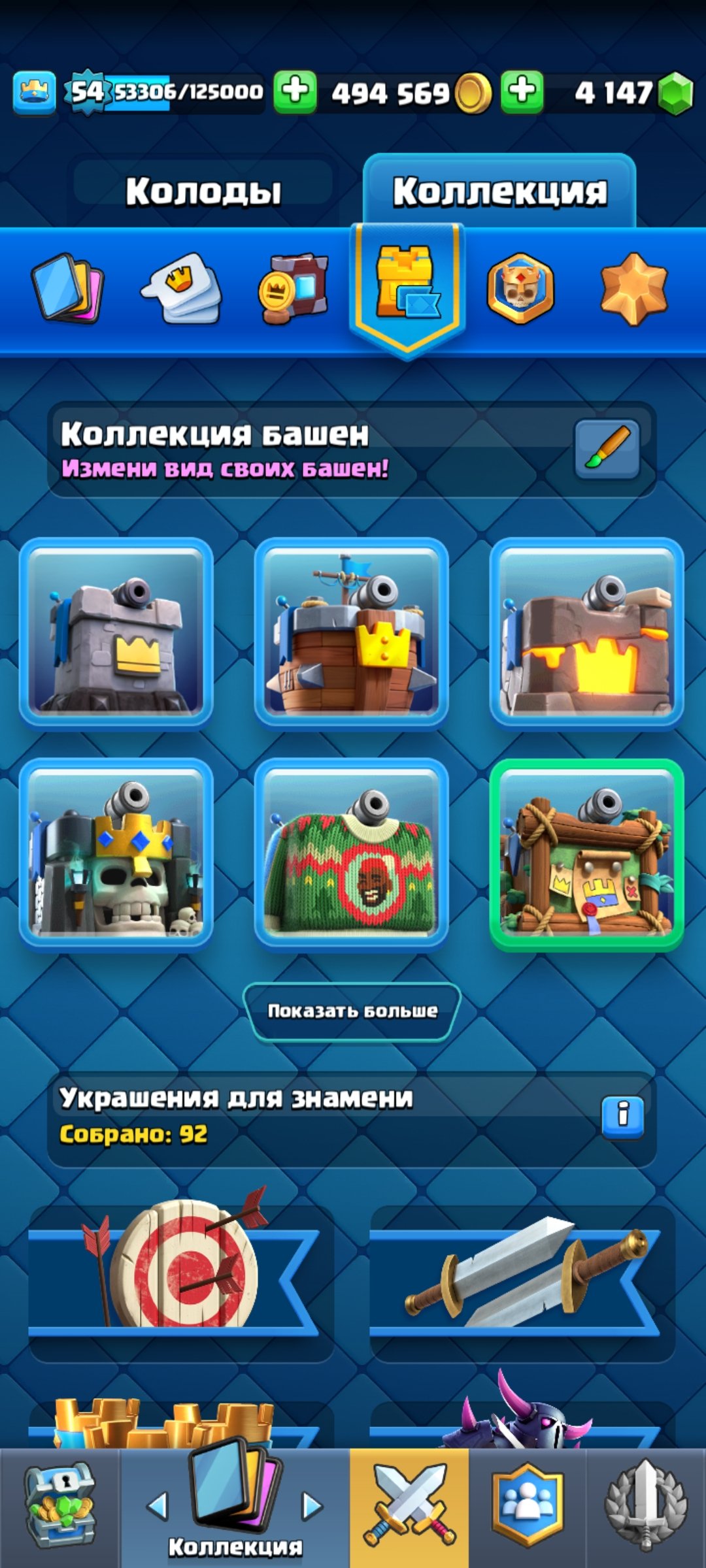Image resolution: width=706 pixels, height=1568 pixels.
Task: Open the orange star tab
Action: (634, 288)
